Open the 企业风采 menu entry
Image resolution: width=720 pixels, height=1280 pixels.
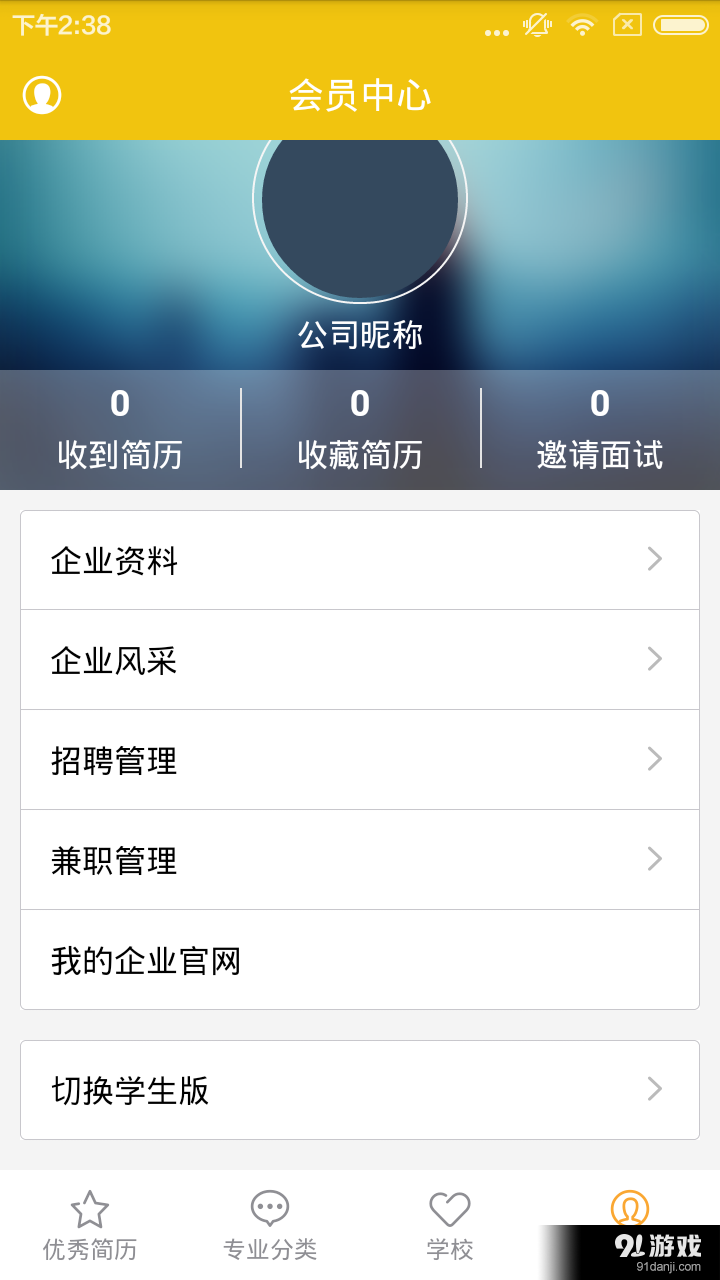(360, 659)
